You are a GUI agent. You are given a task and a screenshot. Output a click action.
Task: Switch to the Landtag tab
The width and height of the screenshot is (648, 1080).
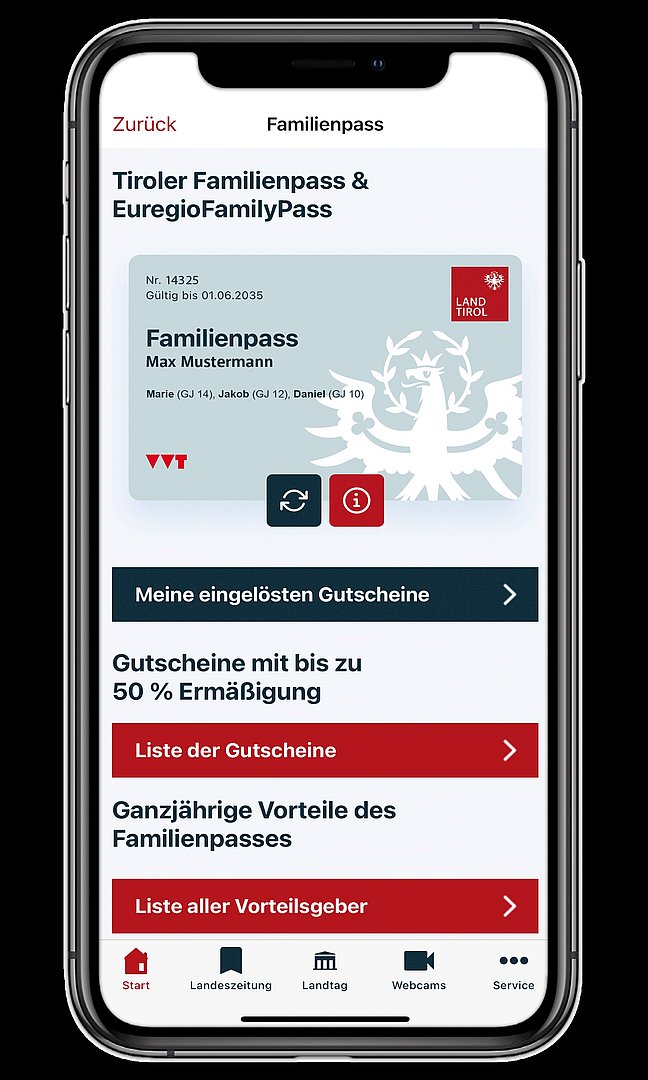click(325, 969)
